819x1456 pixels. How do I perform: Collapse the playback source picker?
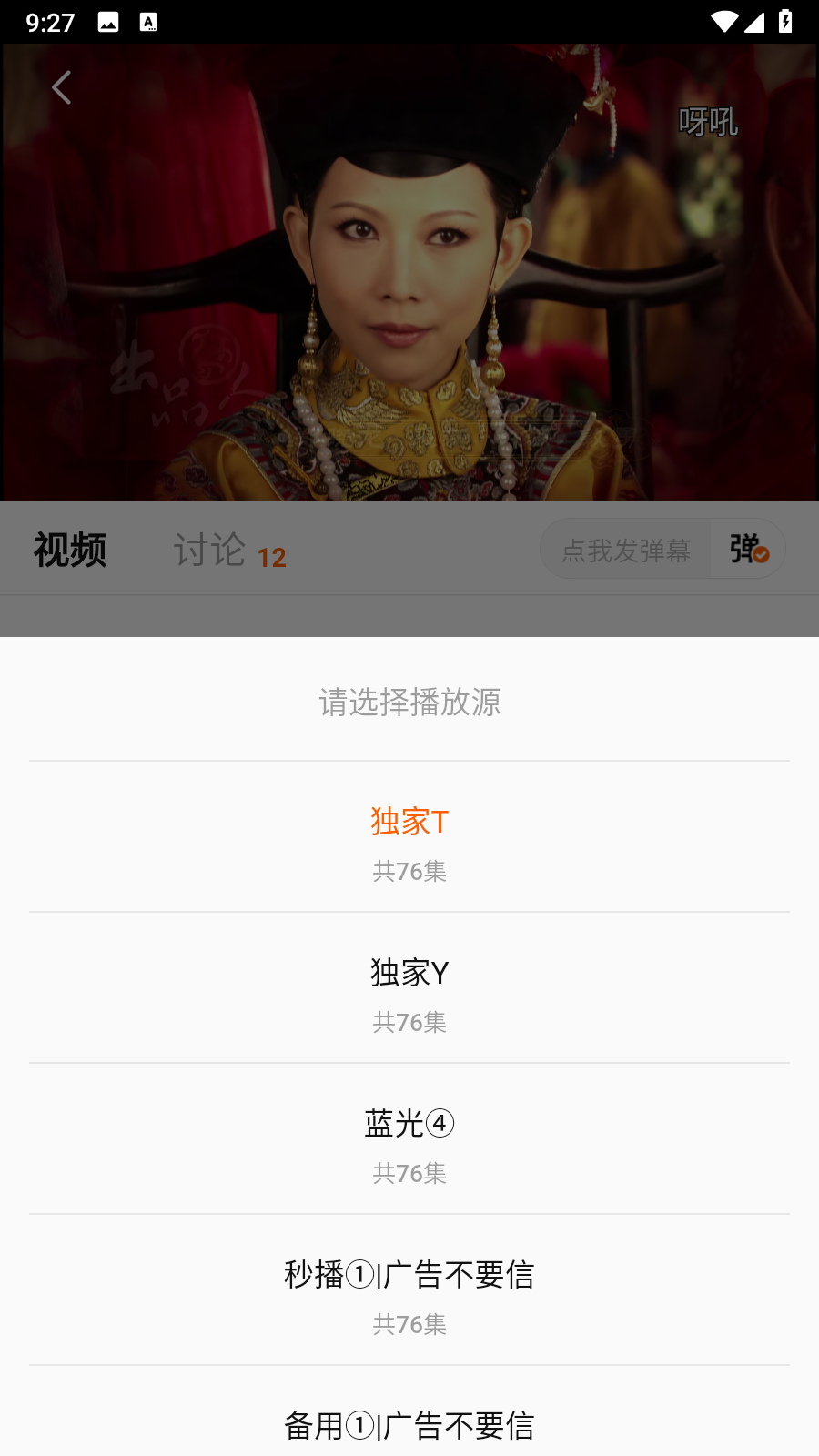(409, 703)
